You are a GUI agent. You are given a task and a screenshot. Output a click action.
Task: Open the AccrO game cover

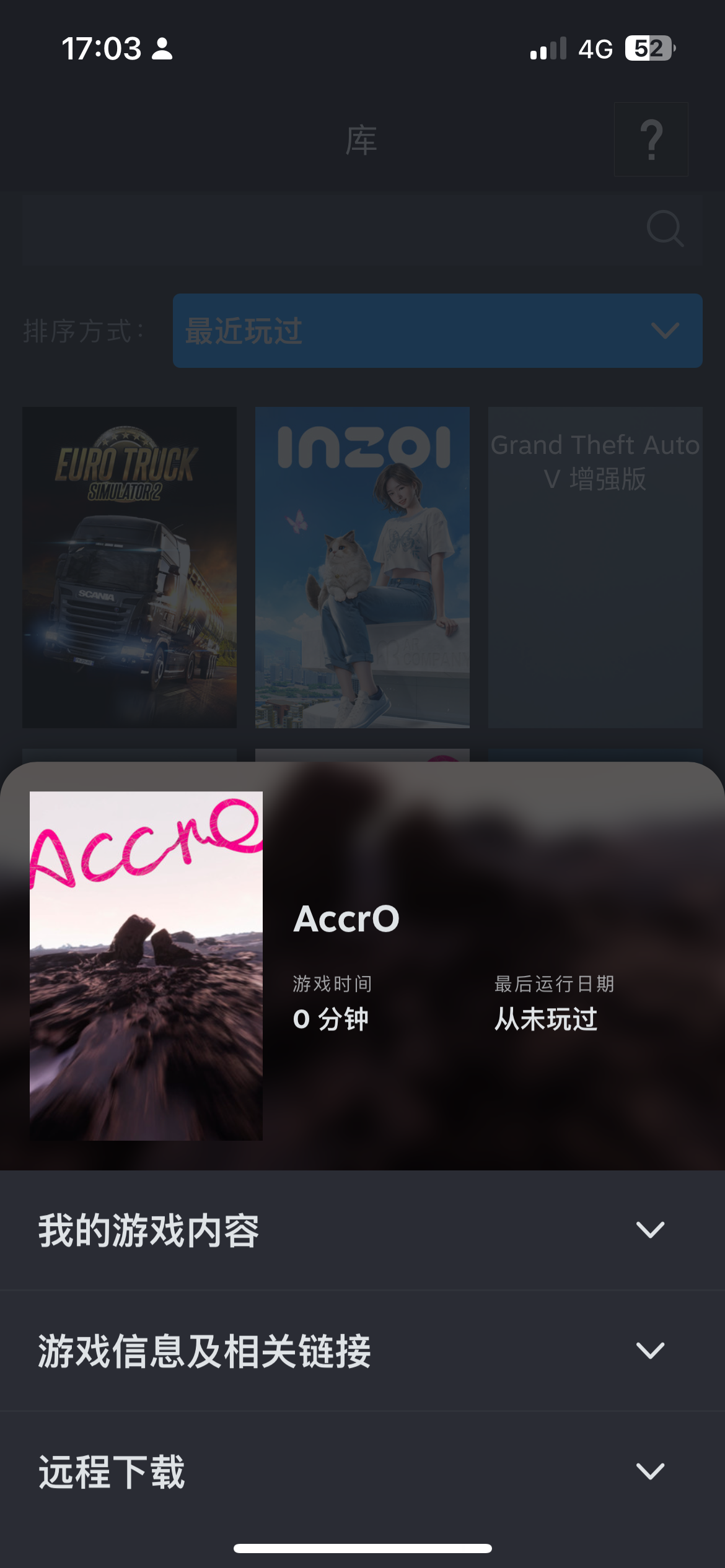[x=146, y=965]
